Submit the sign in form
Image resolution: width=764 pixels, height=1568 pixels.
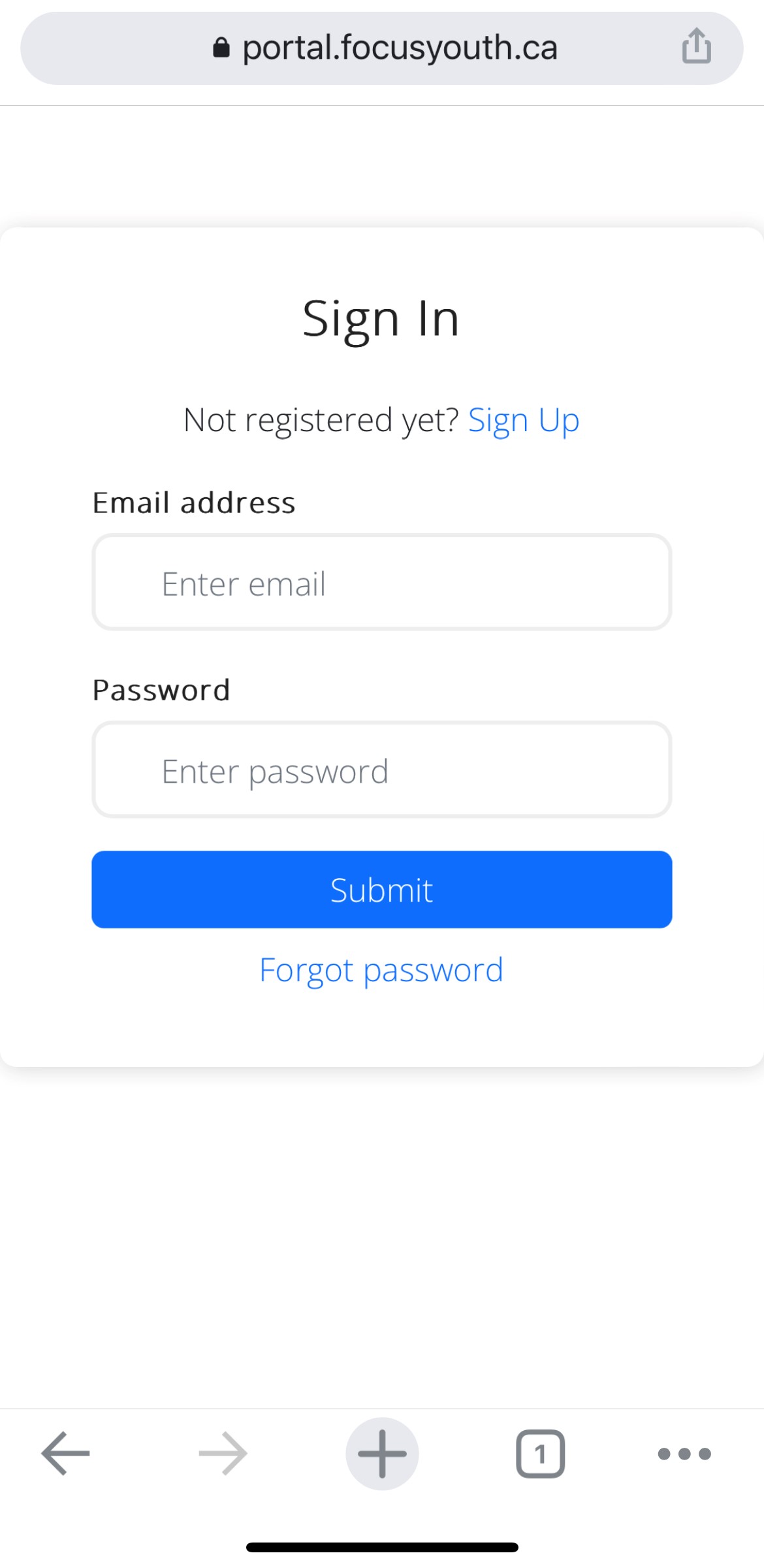point(382,890)
